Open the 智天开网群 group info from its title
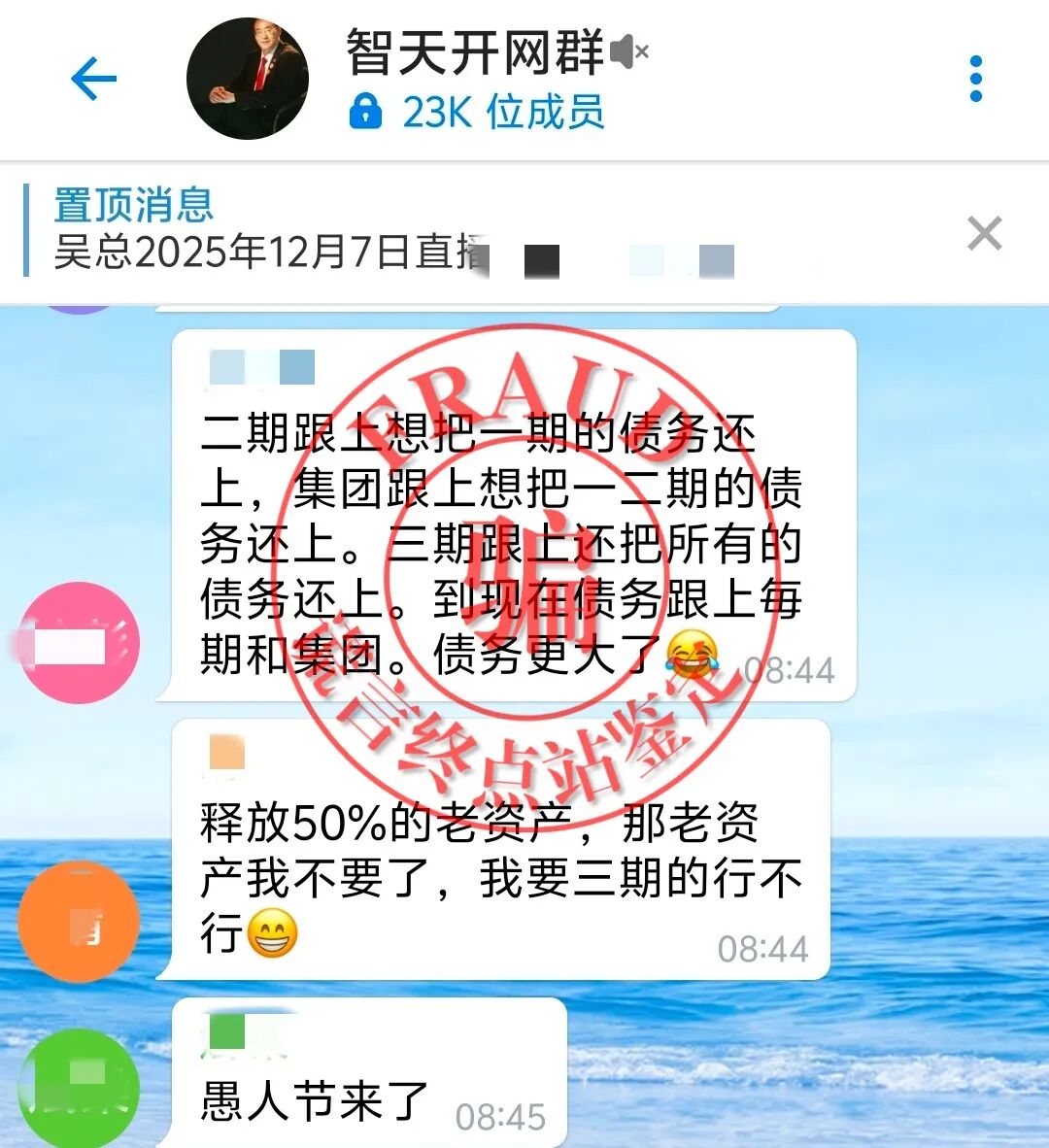 (x=476, y=53)
